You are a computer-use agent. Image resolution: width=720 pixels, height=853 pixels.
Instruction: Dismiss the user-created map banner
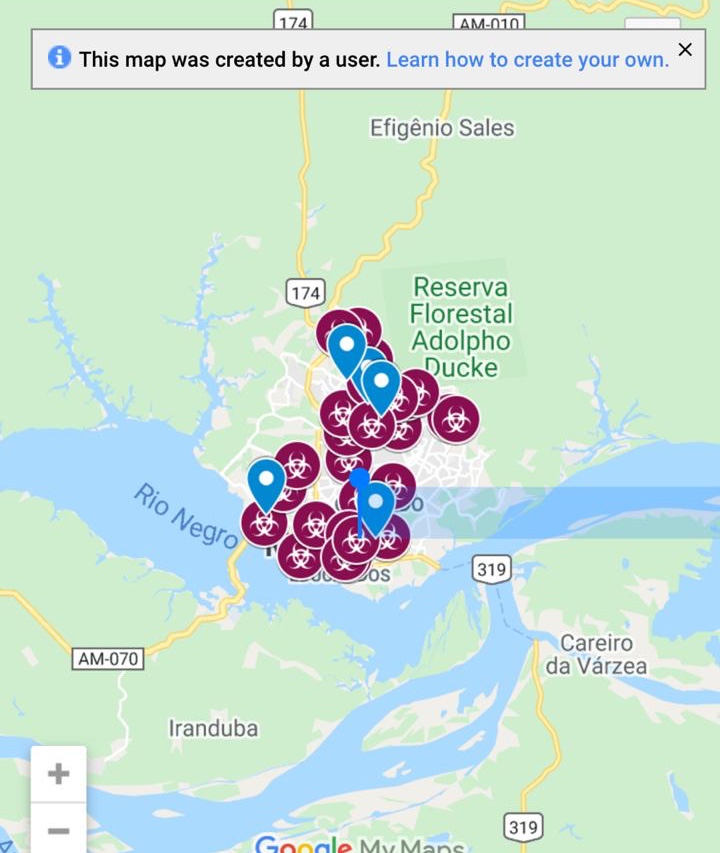coord(685,49)
